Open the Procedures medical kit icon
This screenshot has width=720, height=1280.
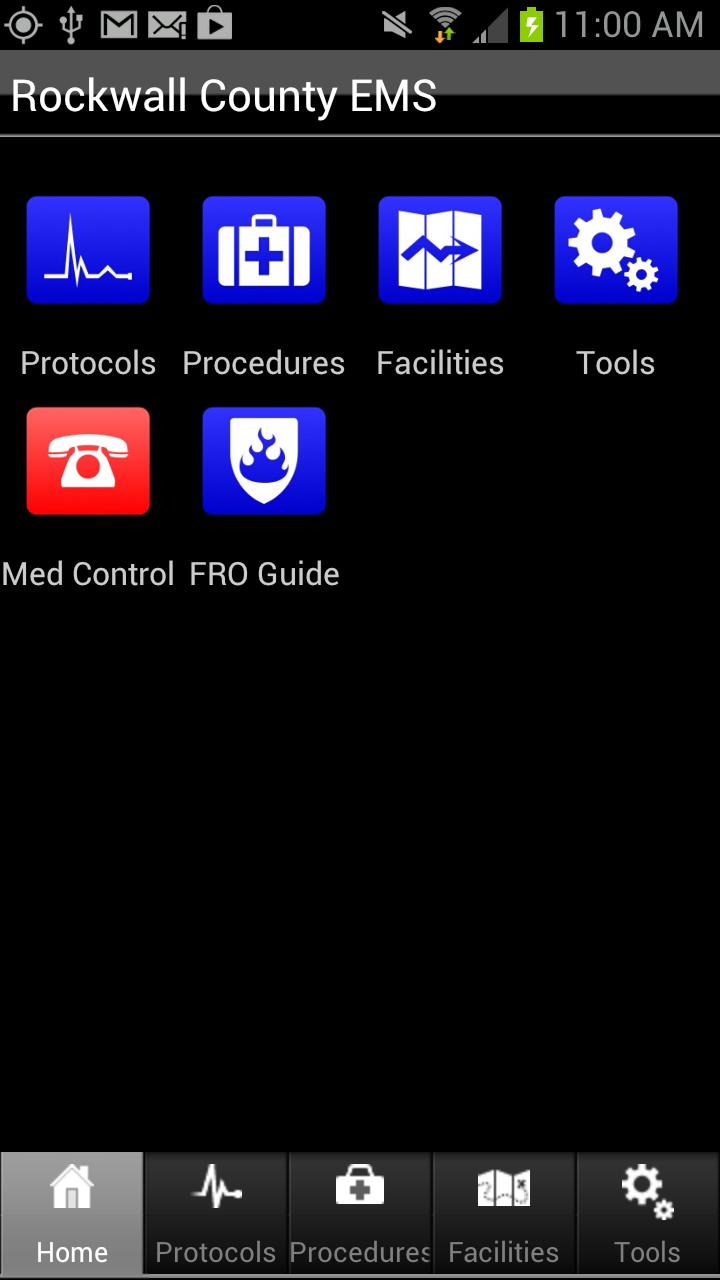(264, 249)
